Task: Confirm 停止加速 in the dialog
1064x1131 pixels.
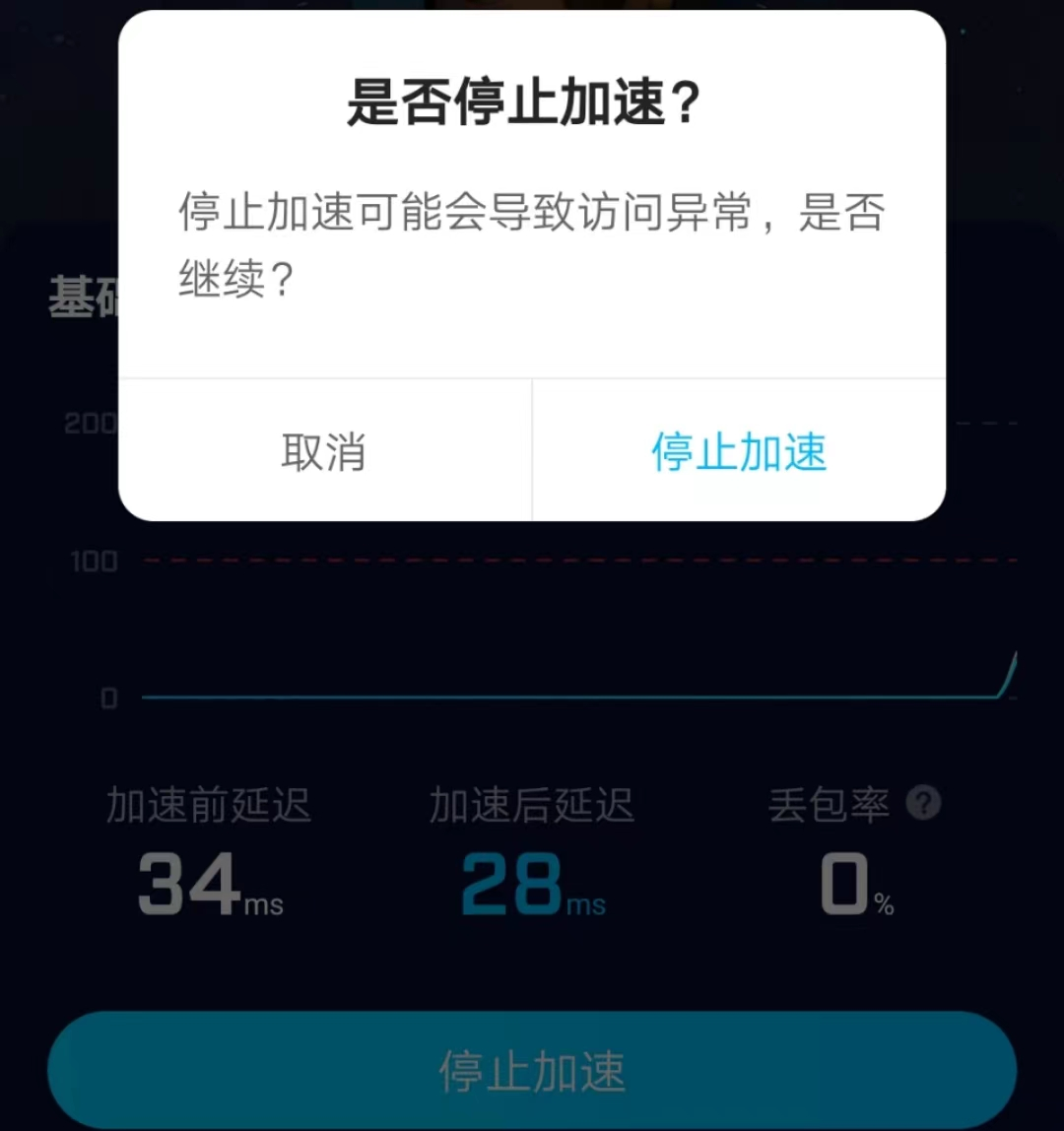Action: pos(738,452)
